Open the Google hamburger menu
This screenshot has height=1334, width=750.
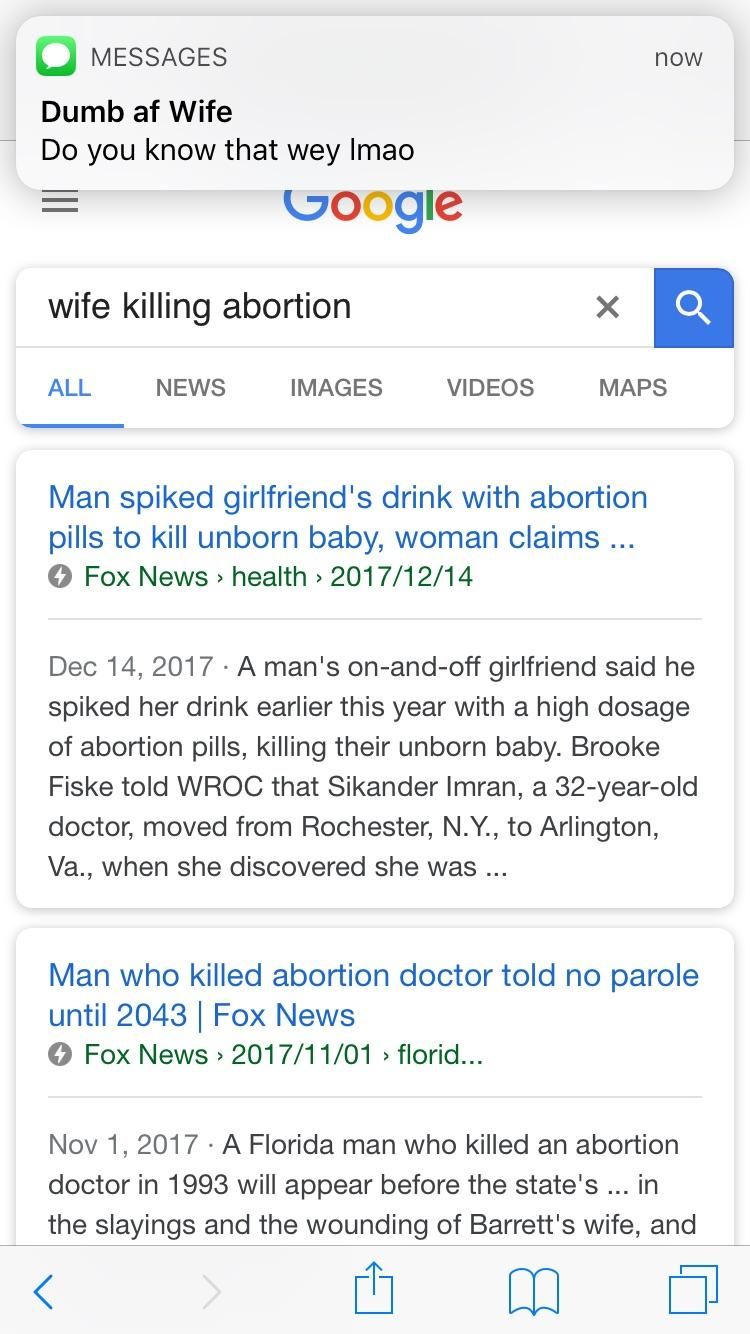pyautogui.click(x=60, y=202)
